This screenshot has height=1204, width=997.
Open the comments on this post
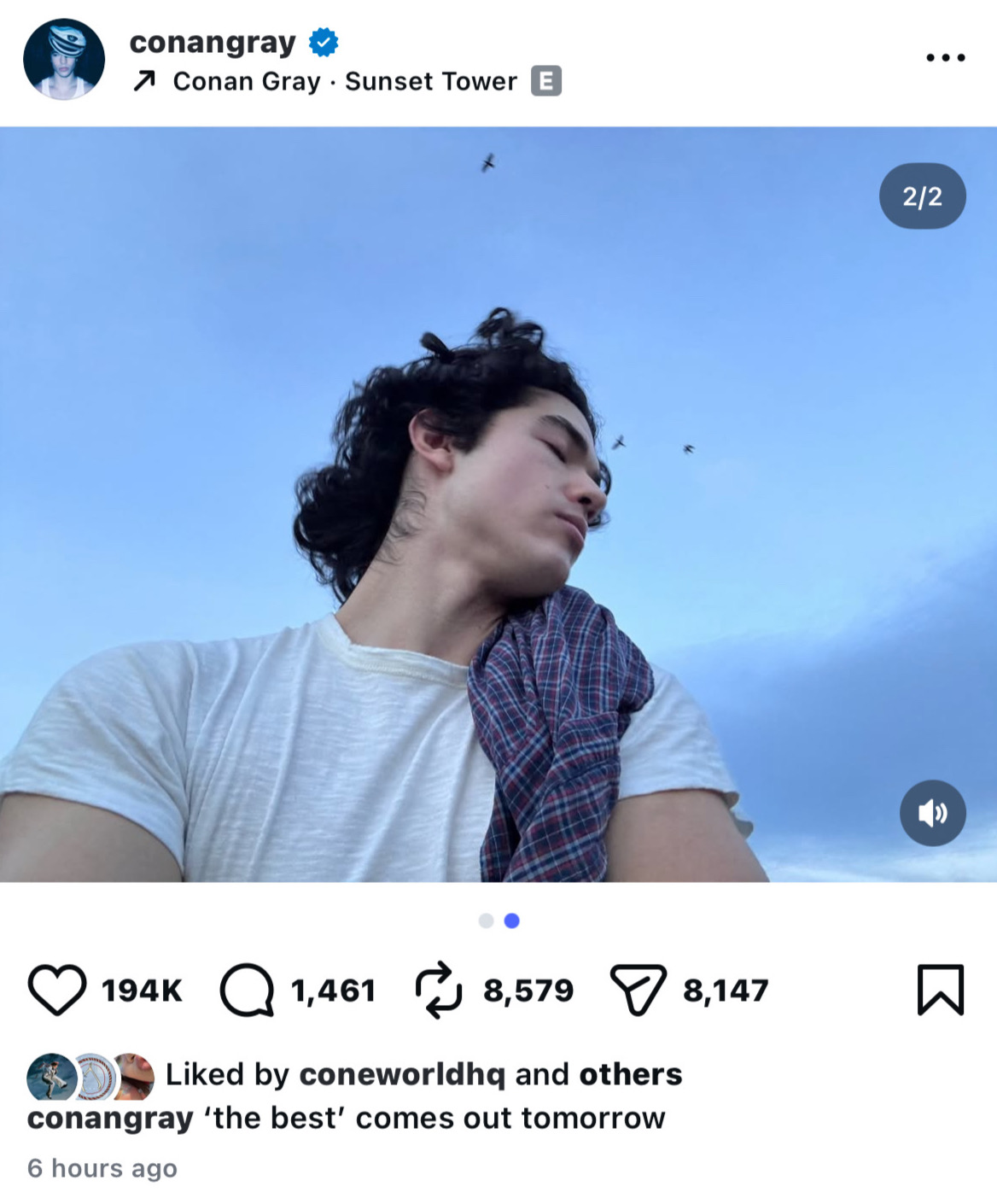pyautogui.click(x=247, y=990)
